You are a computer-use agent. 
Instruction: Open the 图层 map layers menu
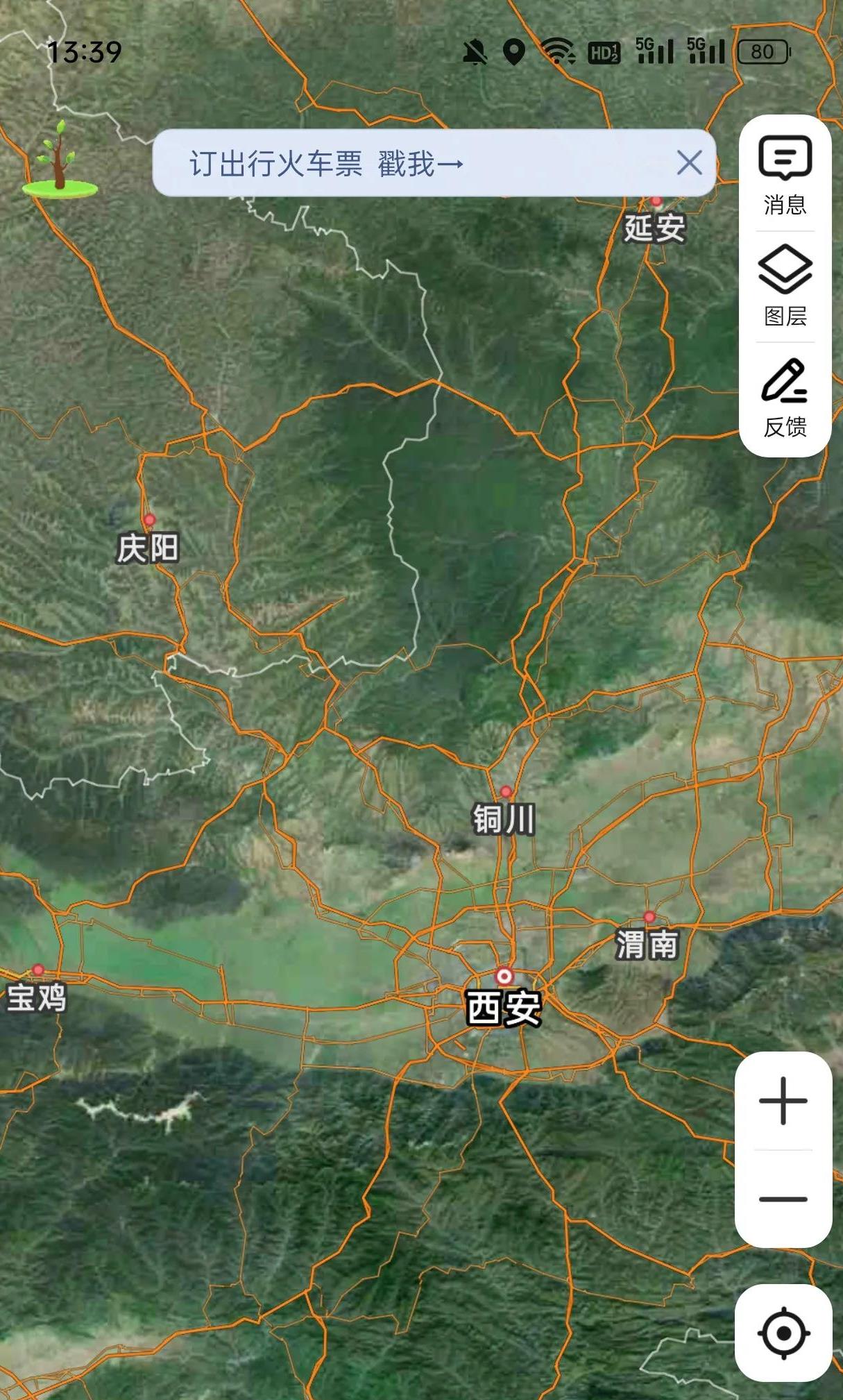pyautogui.click(x=785, y=285)
